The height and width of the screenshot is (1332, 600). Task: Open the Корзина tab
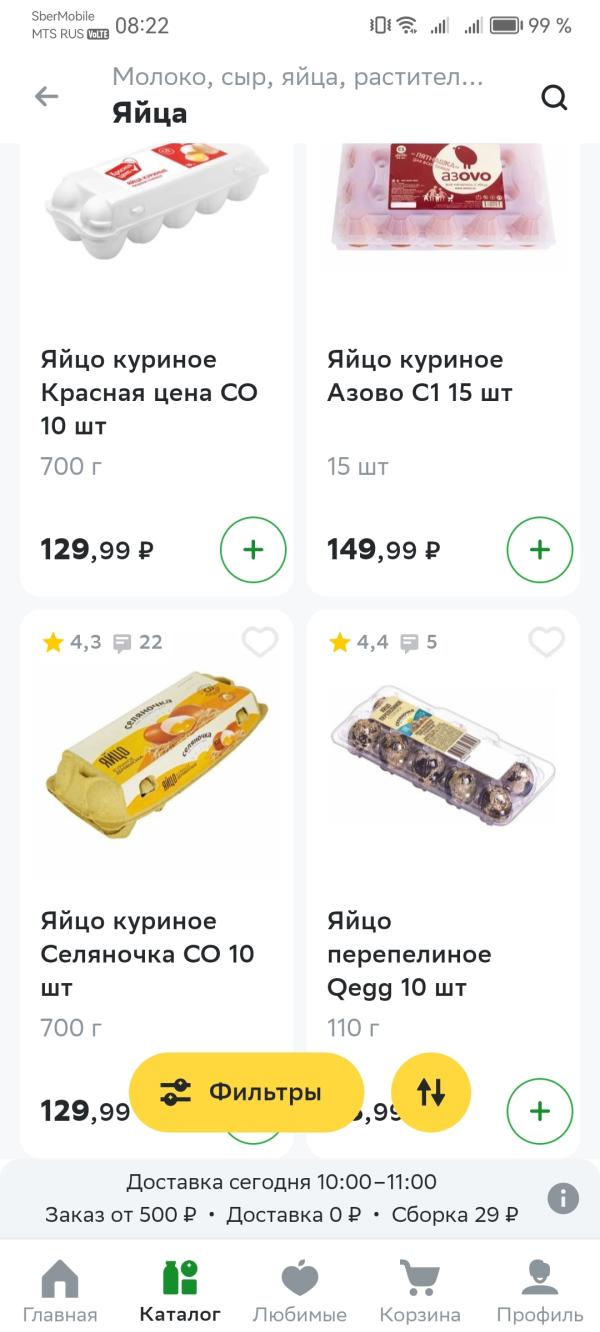click(420, 1291)
